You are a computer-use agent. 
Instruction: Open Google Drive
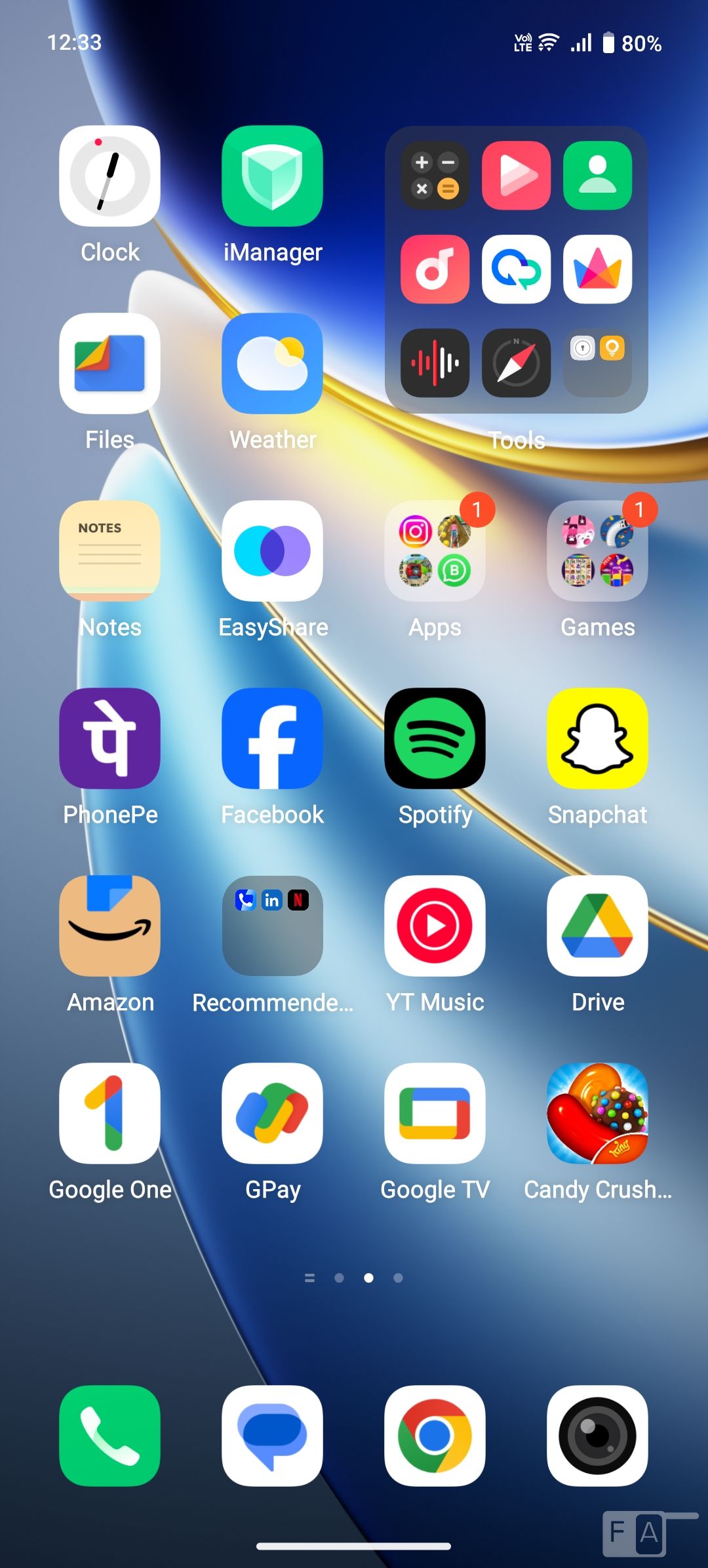597,926
